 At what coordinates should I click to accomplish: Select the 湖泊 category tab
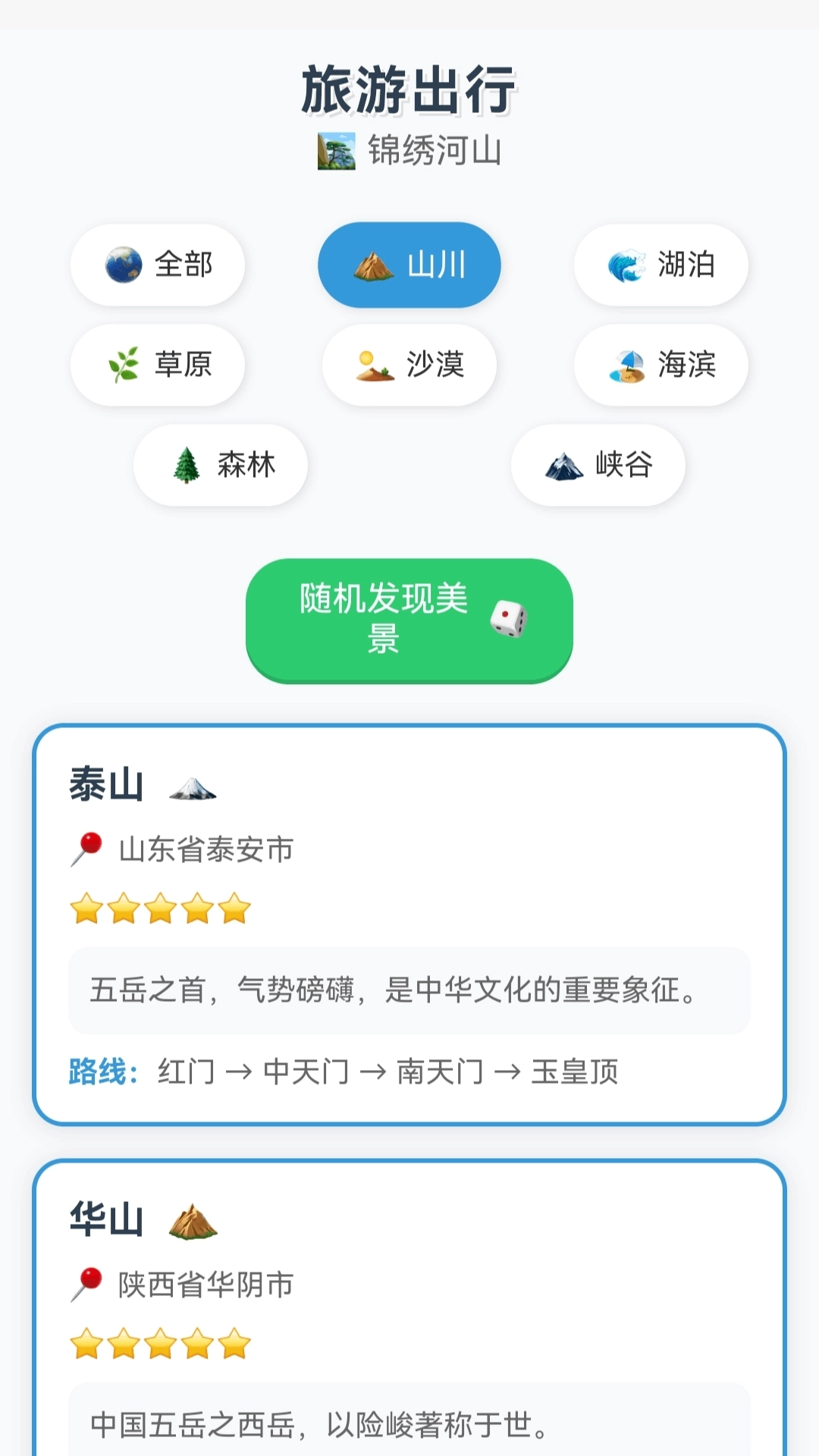(x=660, y=265)
